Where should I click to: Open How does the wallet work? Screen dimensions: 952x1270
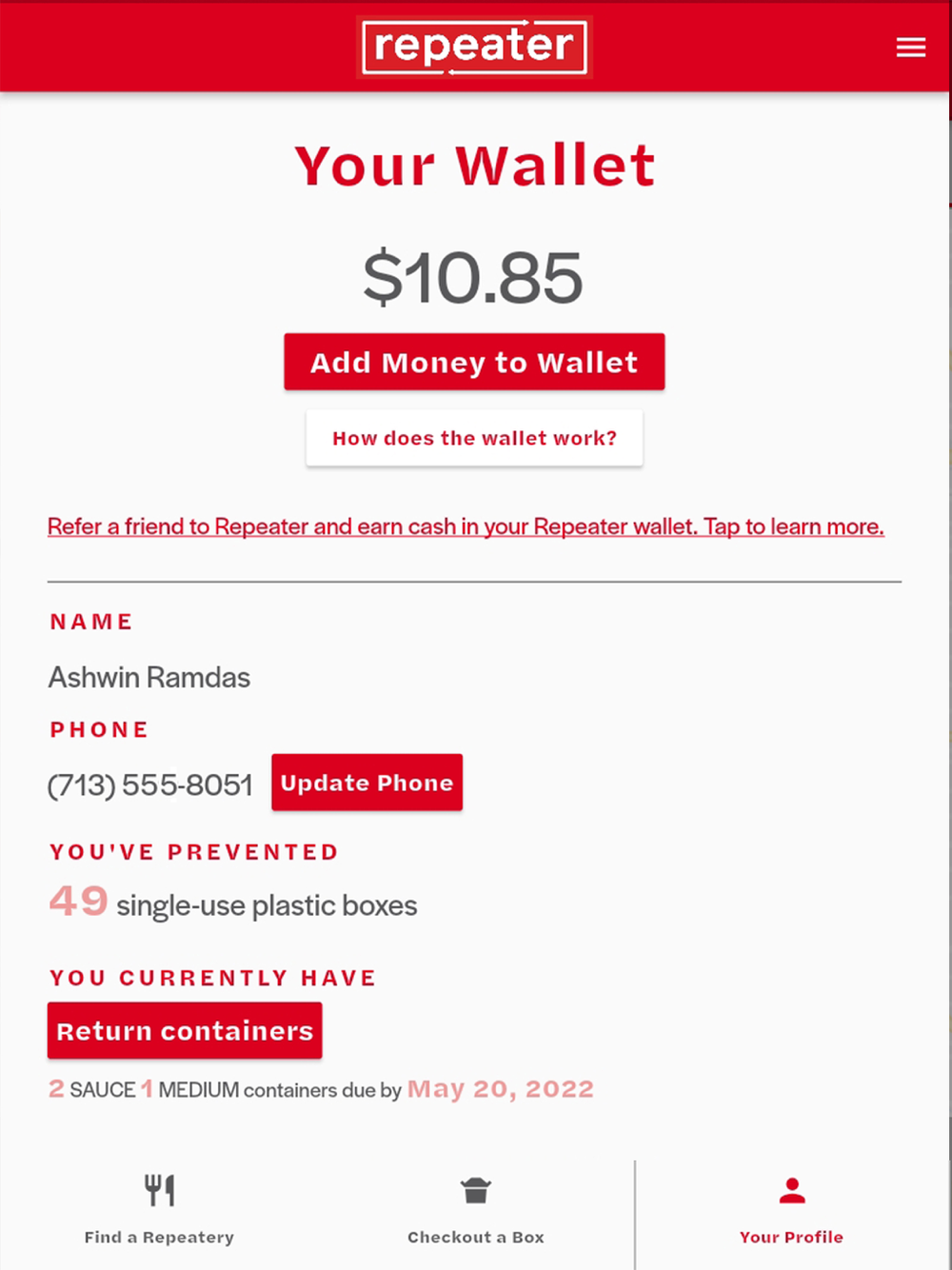coord(474,438)
